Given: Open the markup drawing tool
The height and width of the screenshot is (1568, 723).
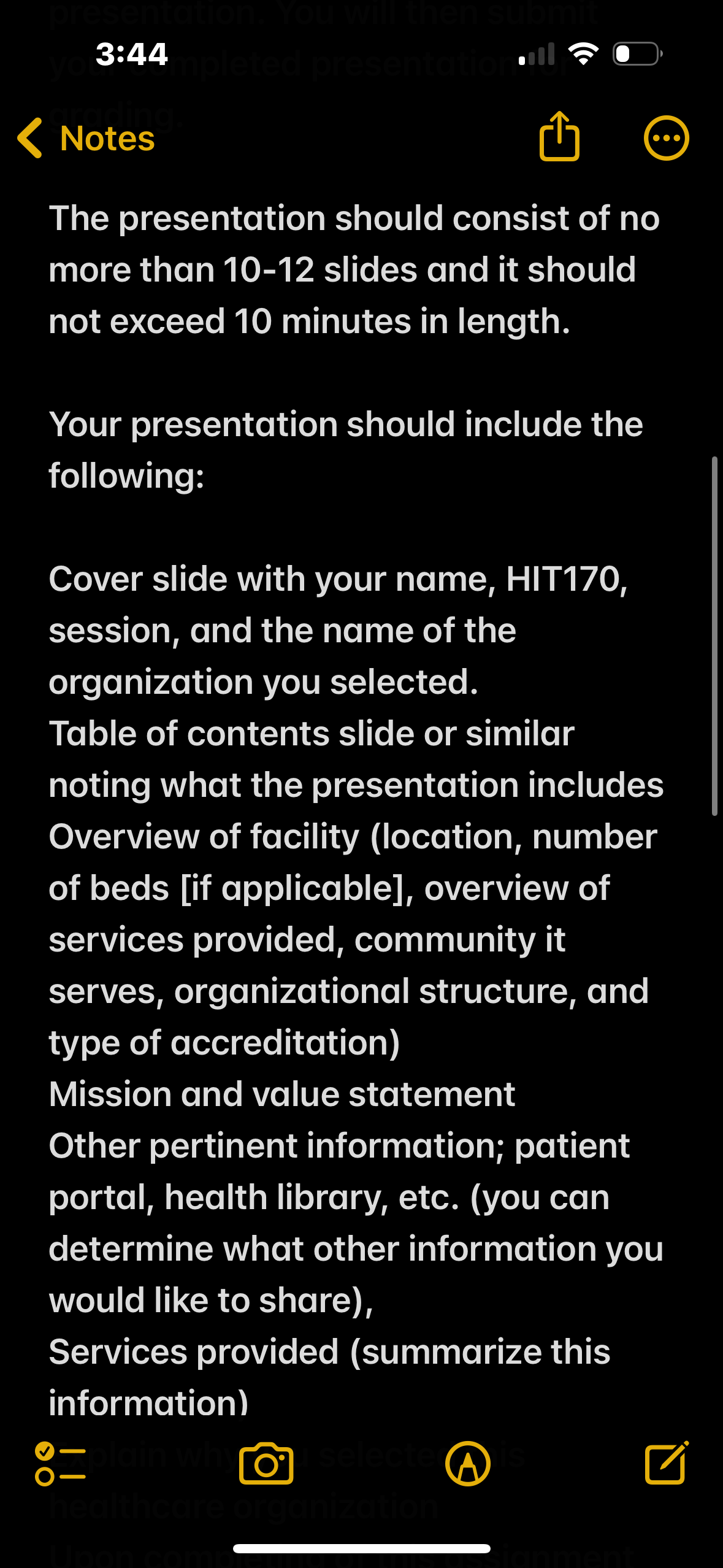Looking at the screenshot, I should coord(468,1464).
